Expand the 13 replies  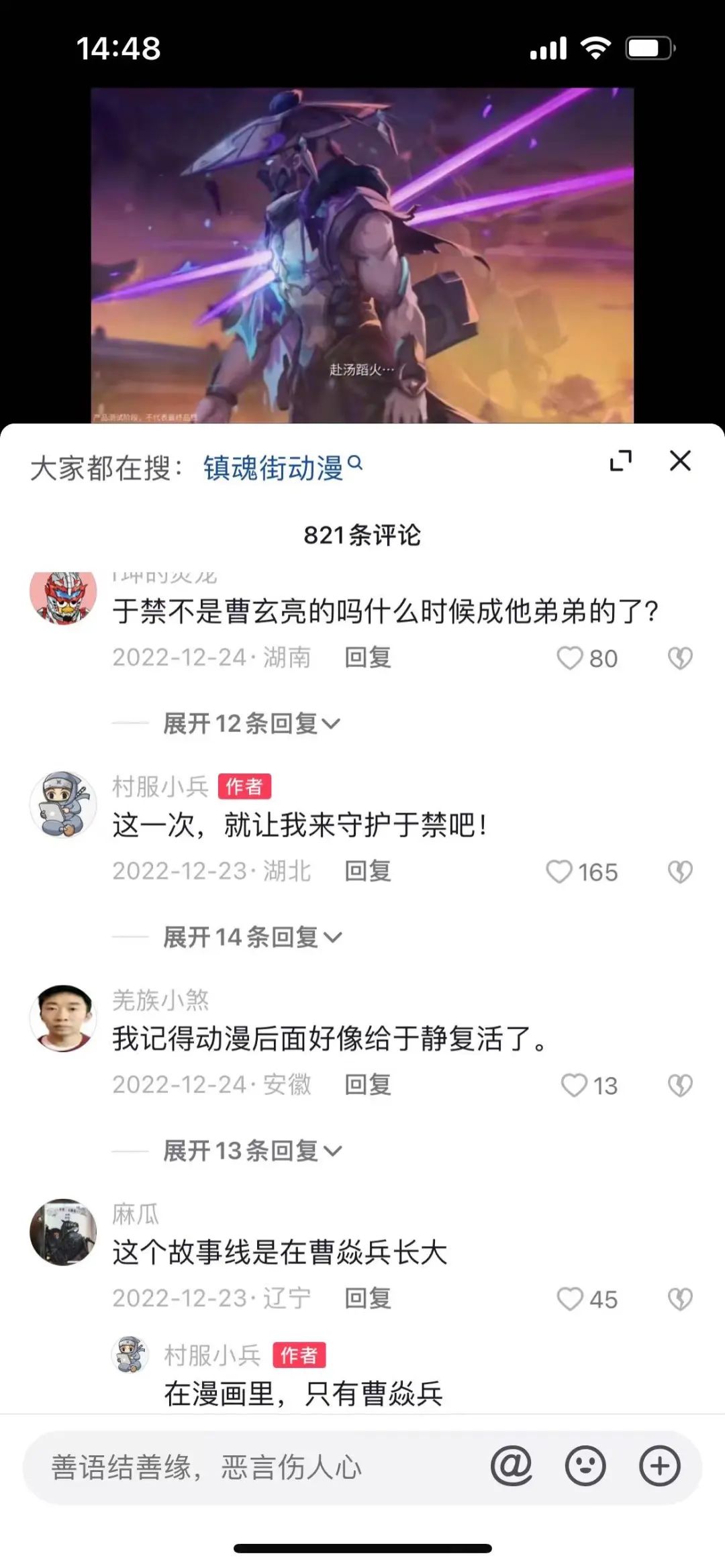(x=252, y=1151)
